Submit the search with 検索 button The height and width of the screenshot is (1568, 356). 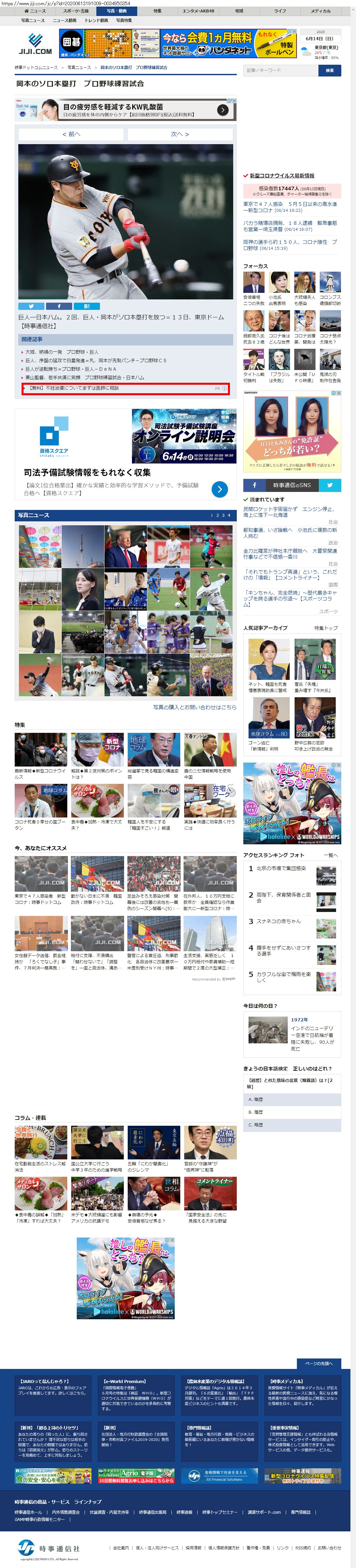point(329,71)
